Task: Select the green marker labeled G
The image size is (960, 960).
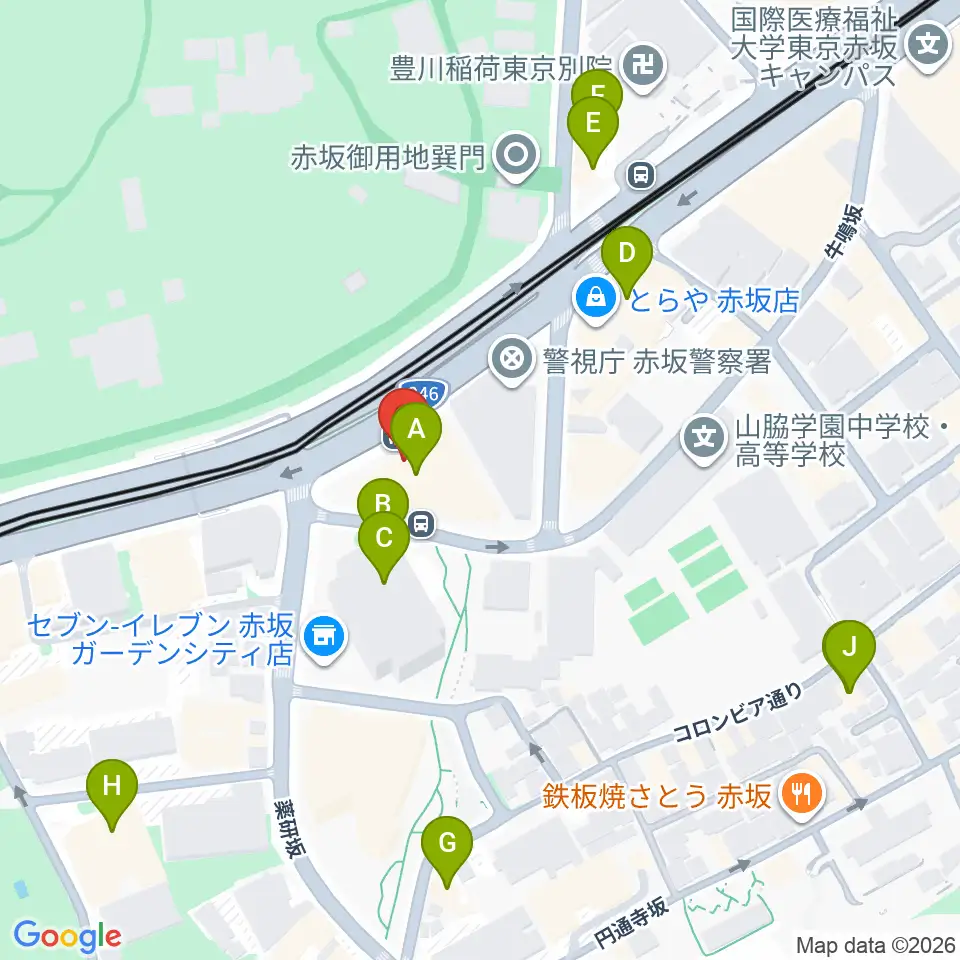Action: (x=447, y=847)
